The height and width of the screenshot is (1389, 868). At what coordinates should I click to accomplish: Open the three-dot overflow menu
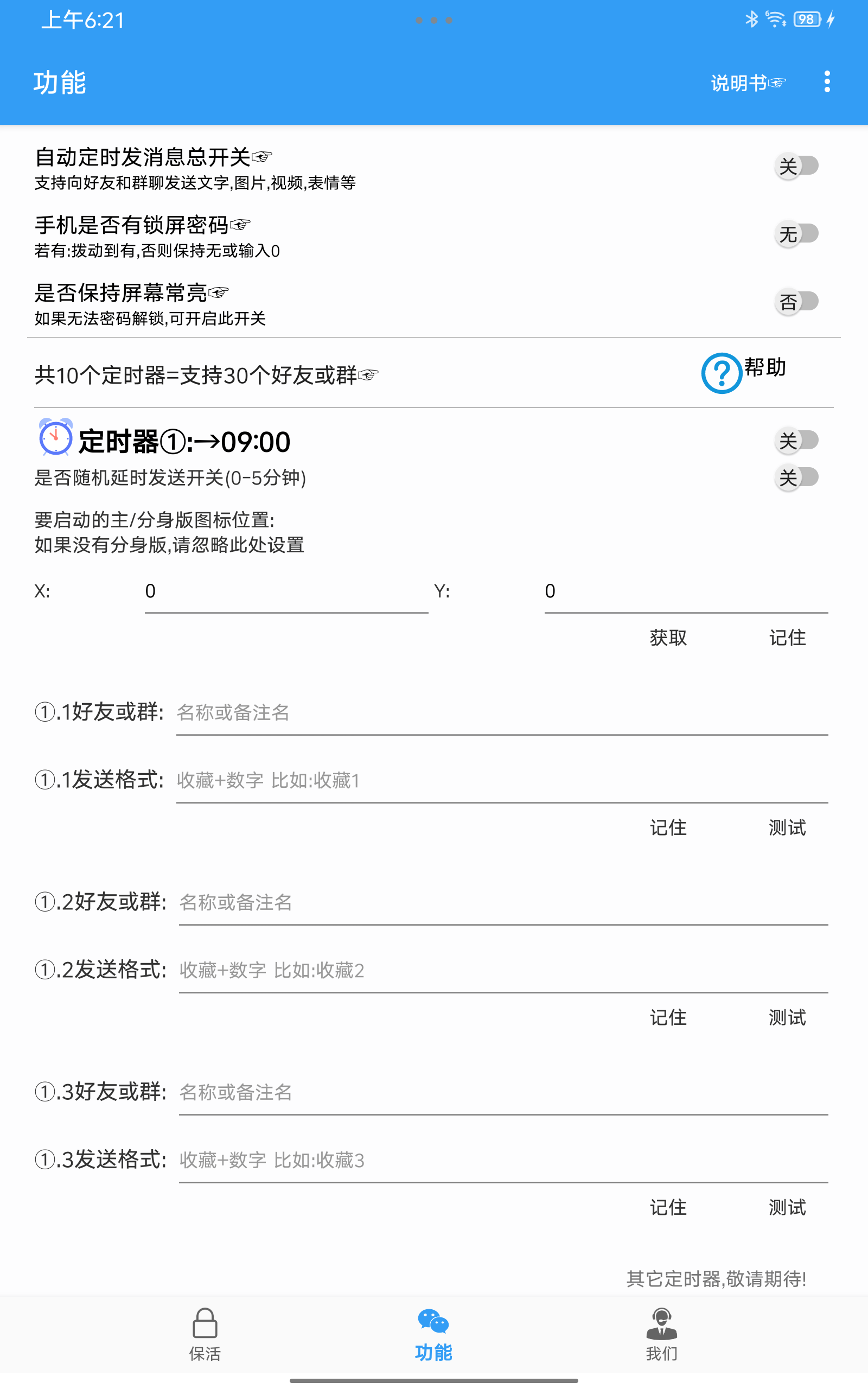coord(827,82)
